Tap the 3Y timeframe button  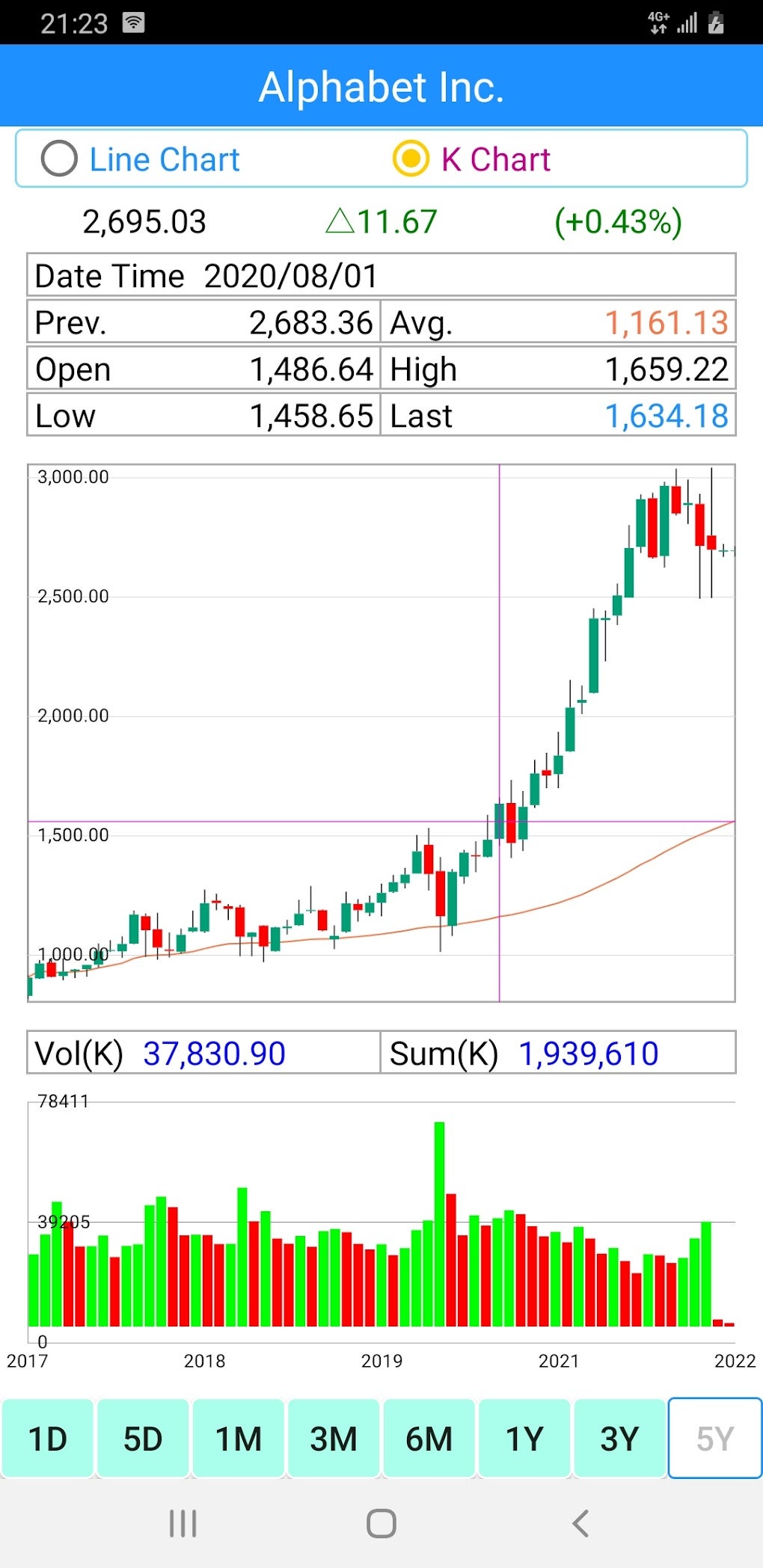tap(619, 1438)
